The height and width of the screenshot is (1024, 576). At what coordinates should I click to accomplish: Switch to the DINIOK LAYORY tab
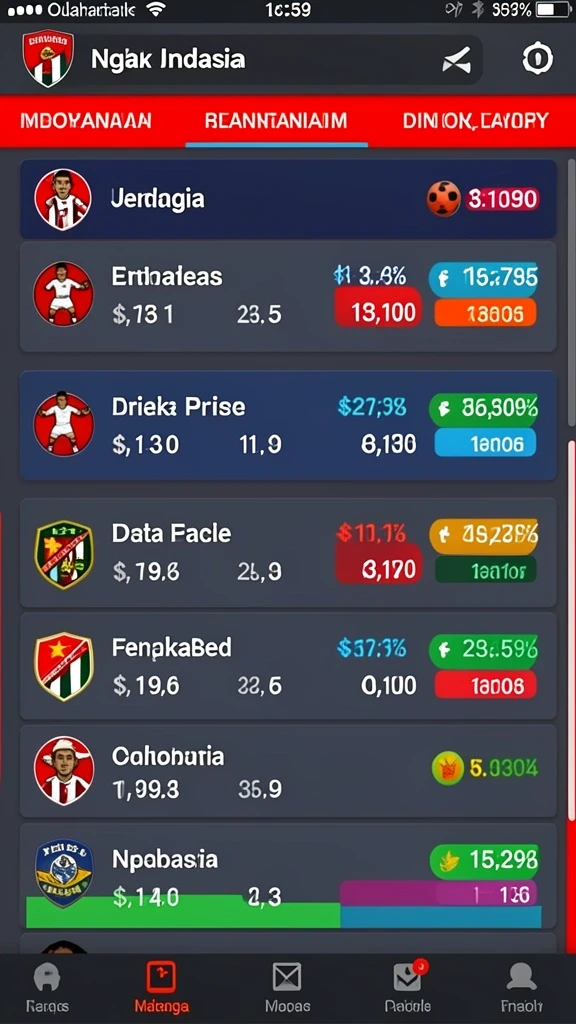point(475,121)
